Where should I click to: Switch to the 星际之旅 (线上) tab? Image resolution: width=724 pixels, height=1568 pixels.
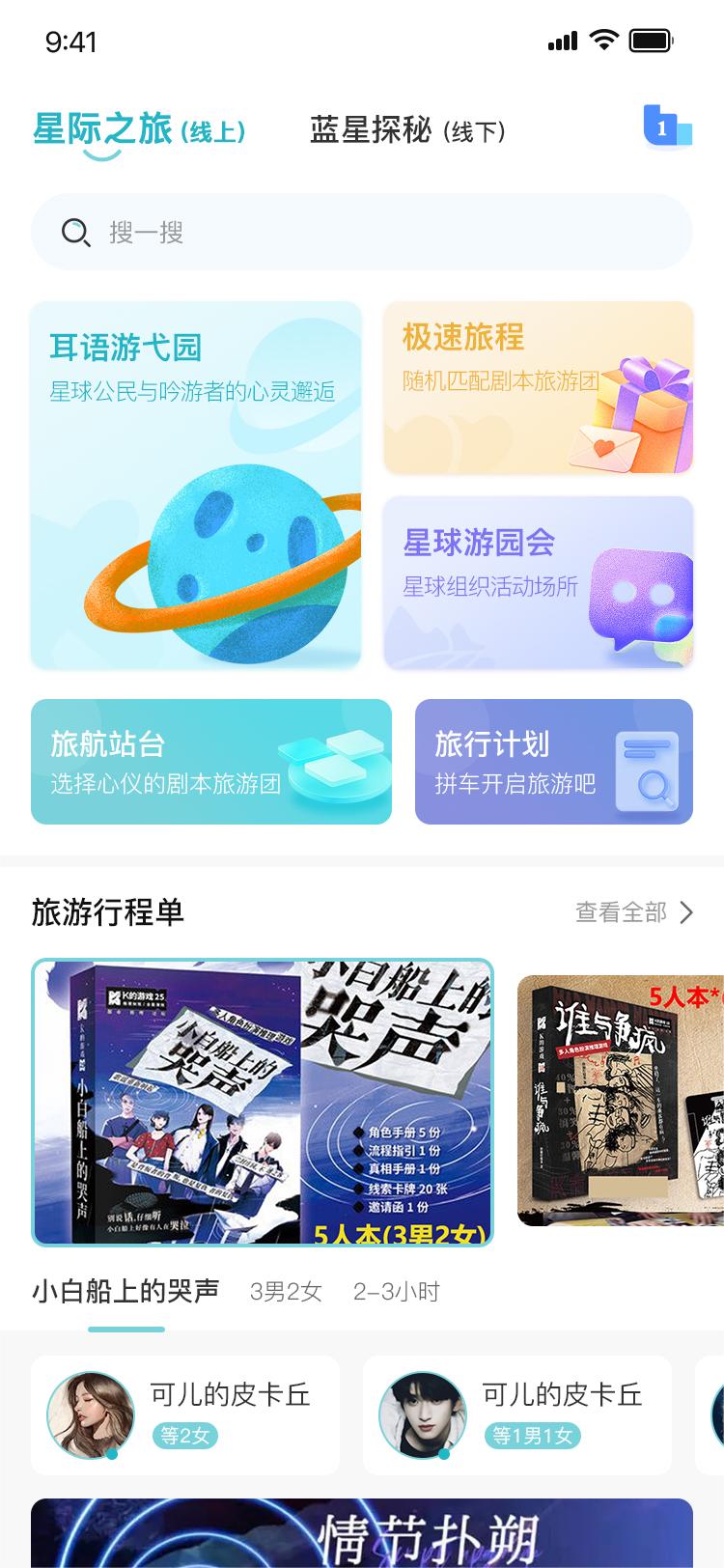(140, 129)
